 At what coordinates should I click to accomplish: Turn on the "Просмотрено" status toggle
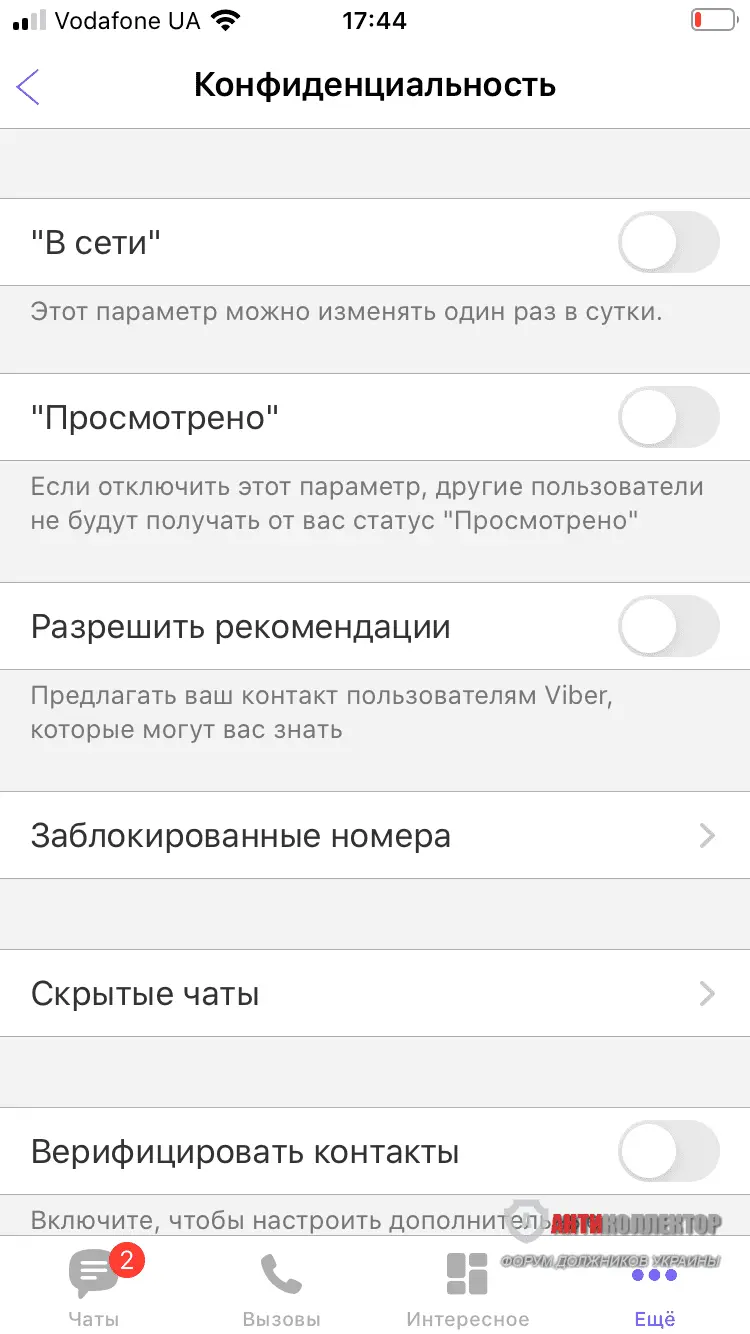point(668,417)
